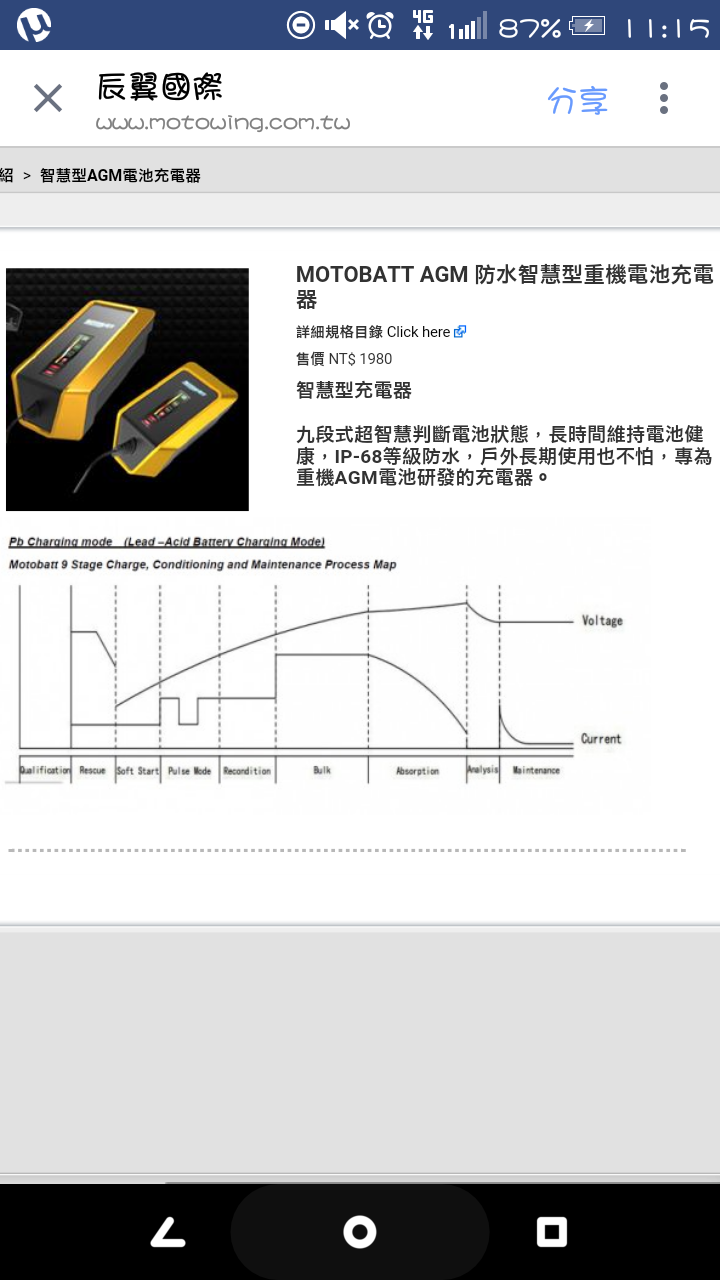Close the in-app browser page

tap(48, 99)
